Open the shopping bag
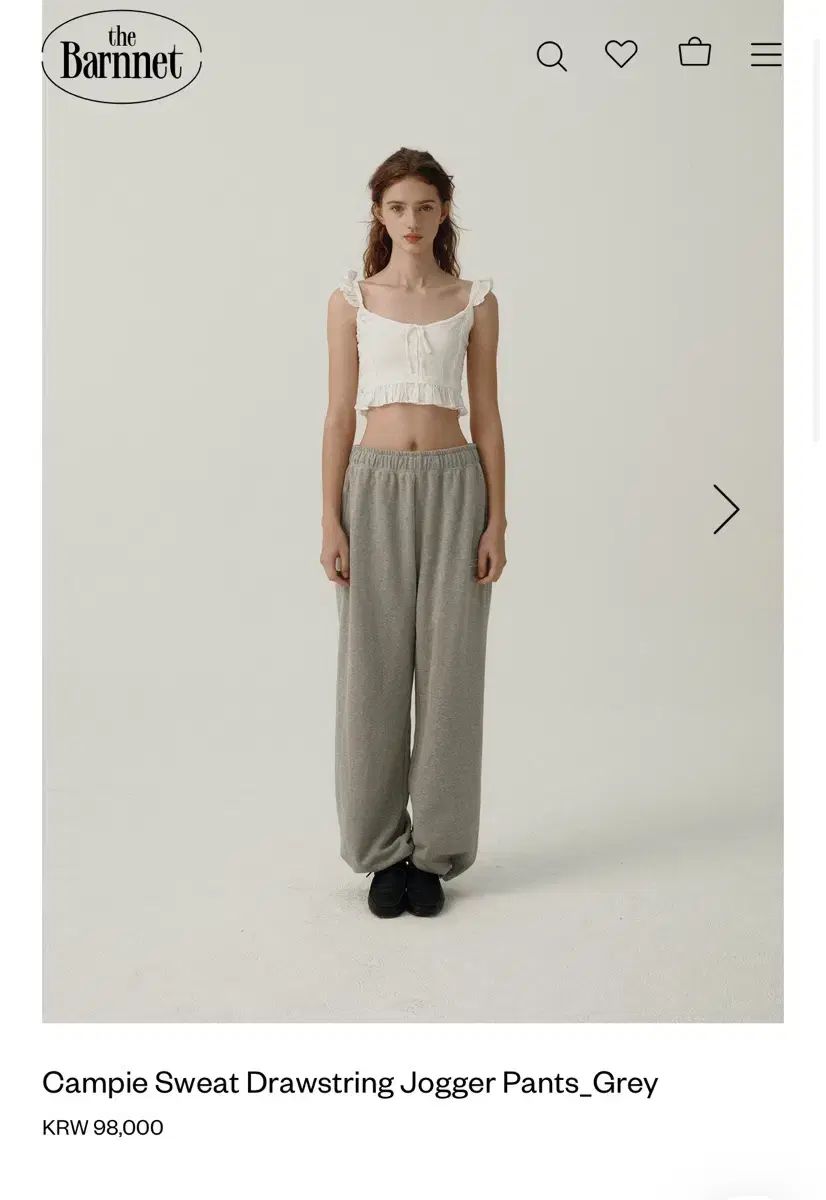Viewport: 826px width, 1200px height. (x=694, y=52)
